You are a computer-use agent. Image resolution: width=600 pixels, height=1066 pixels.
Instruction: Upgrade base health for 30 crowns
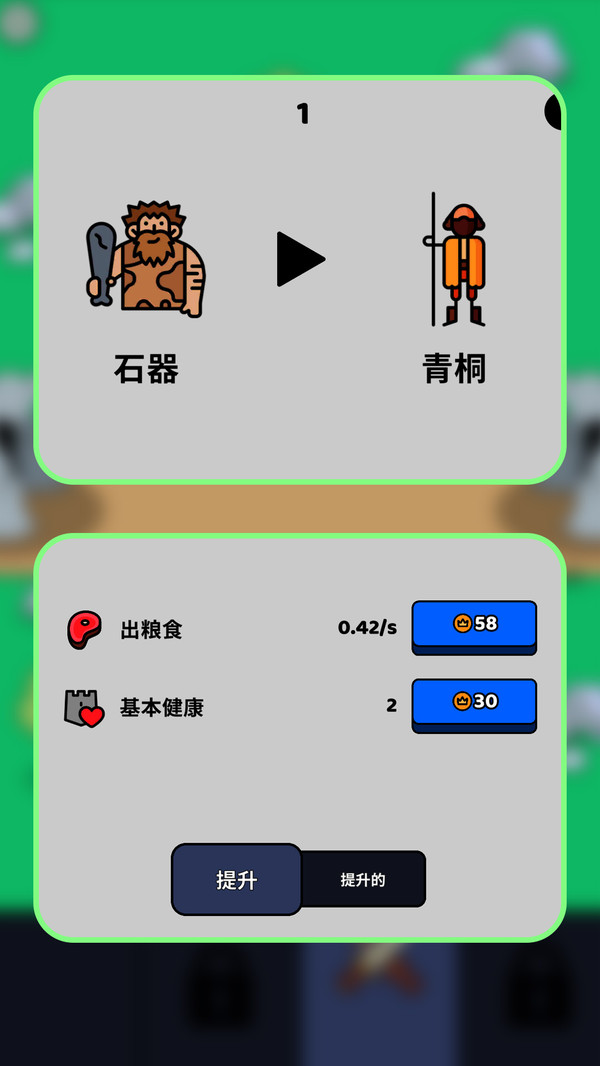click(x=474, y=702)
